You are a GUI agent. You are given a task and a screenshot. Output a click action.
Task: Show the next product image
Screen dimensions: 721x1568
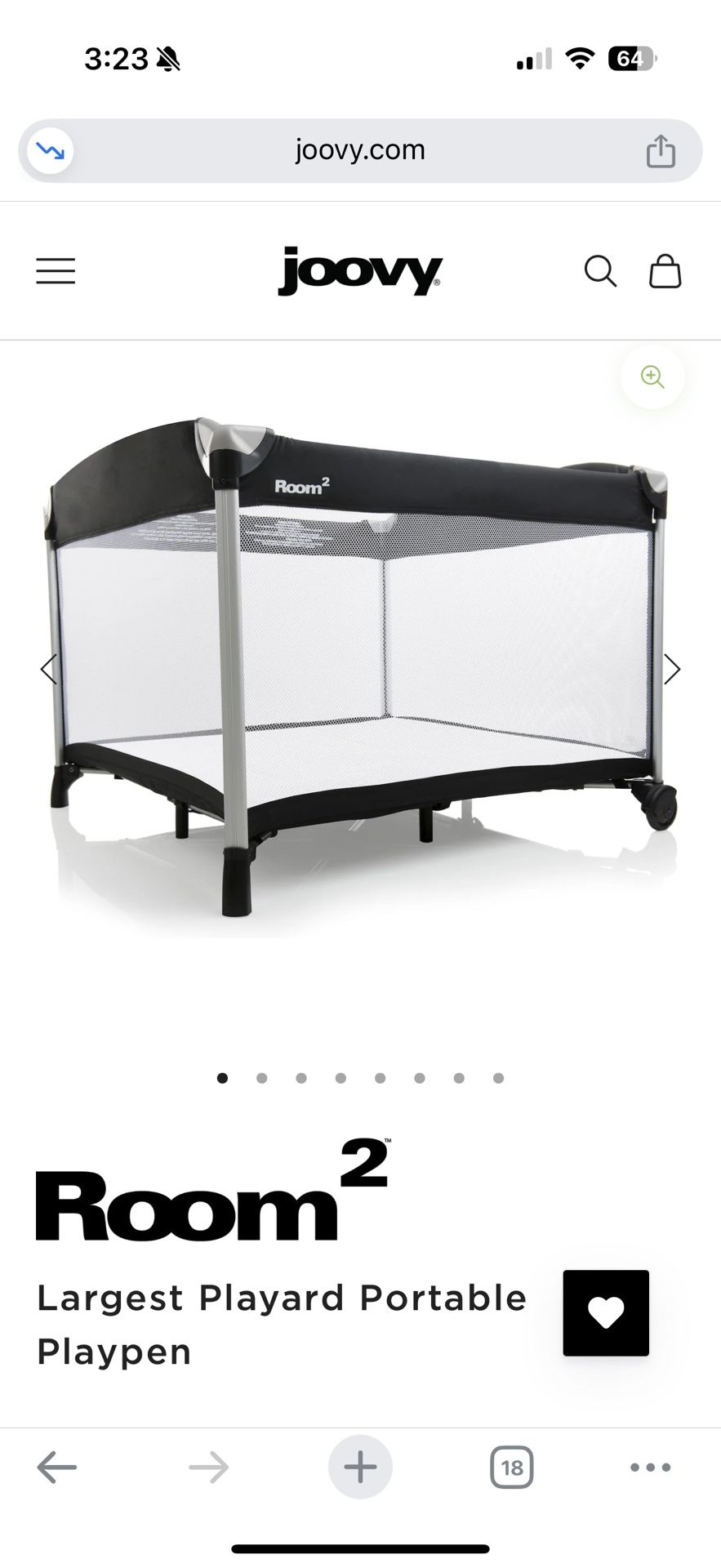coord(671,669)
